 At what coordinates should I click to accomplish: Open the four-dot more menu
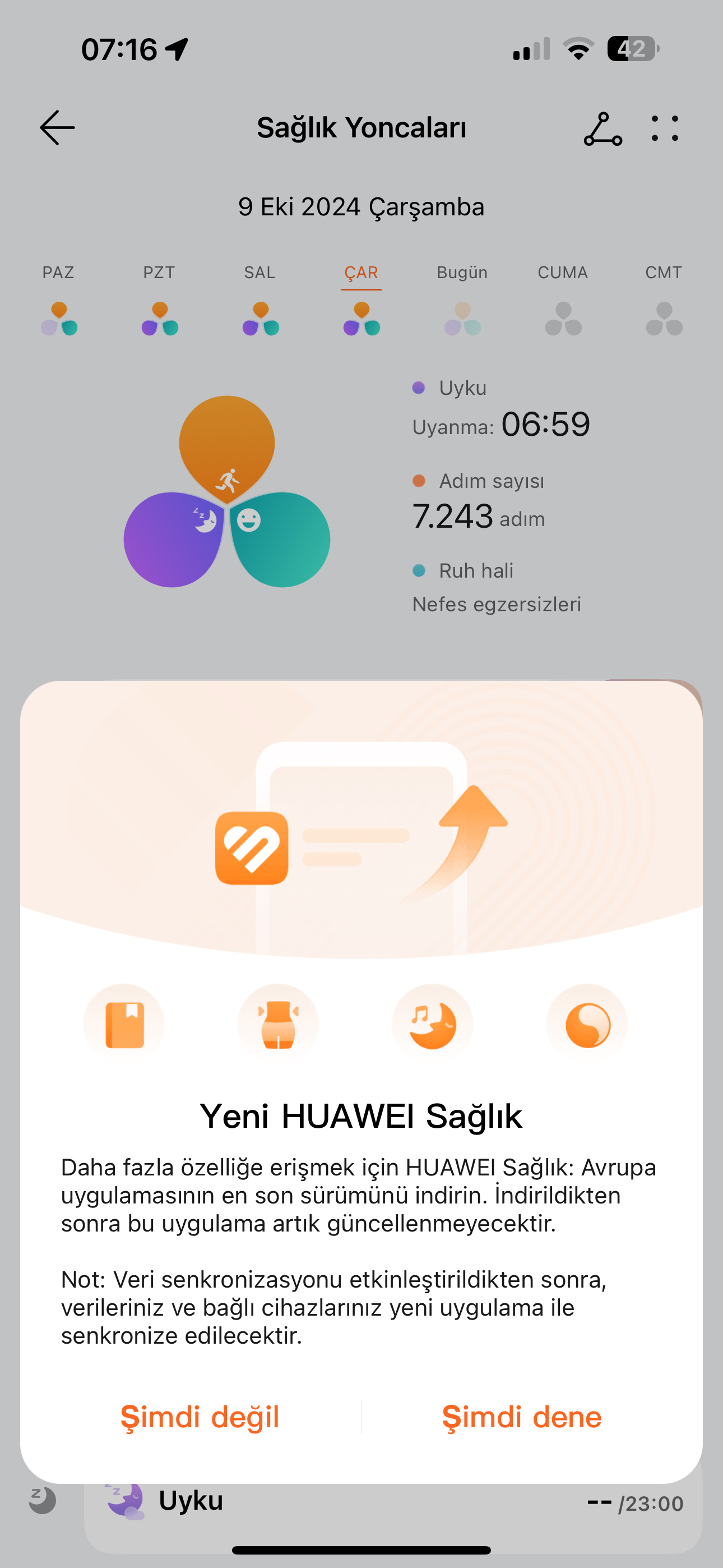click(x=665, y=128)
